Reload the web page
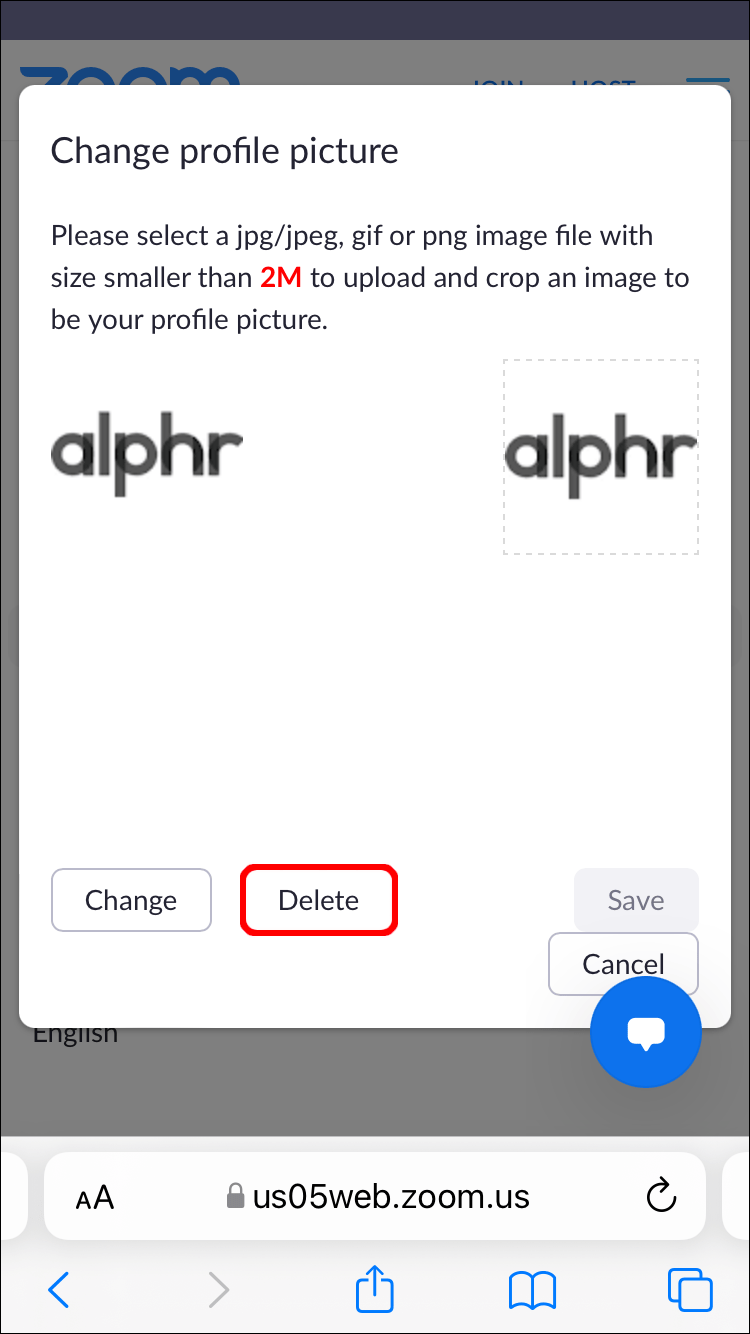 point(662,1196)
